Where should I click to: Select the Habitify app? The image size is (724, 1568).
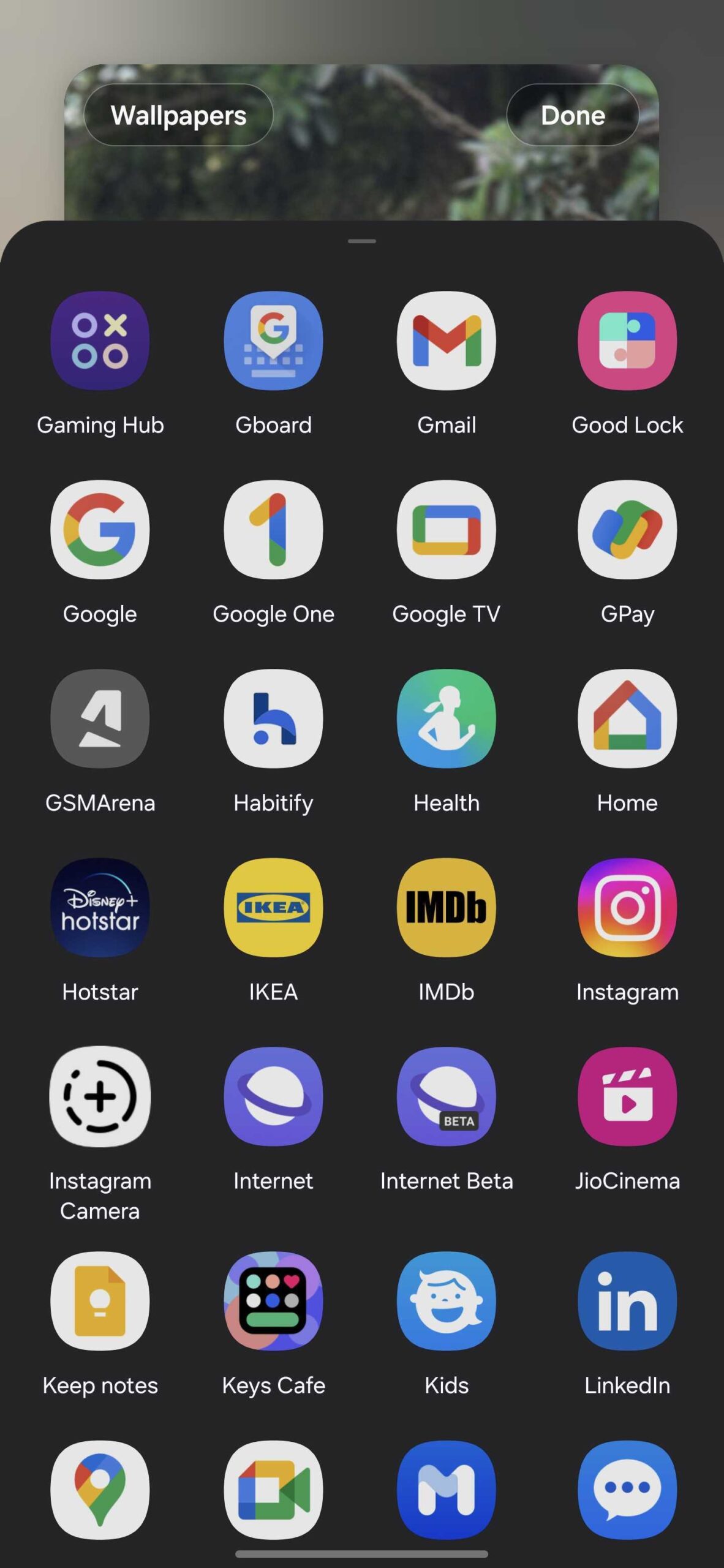tap(273, 718)
